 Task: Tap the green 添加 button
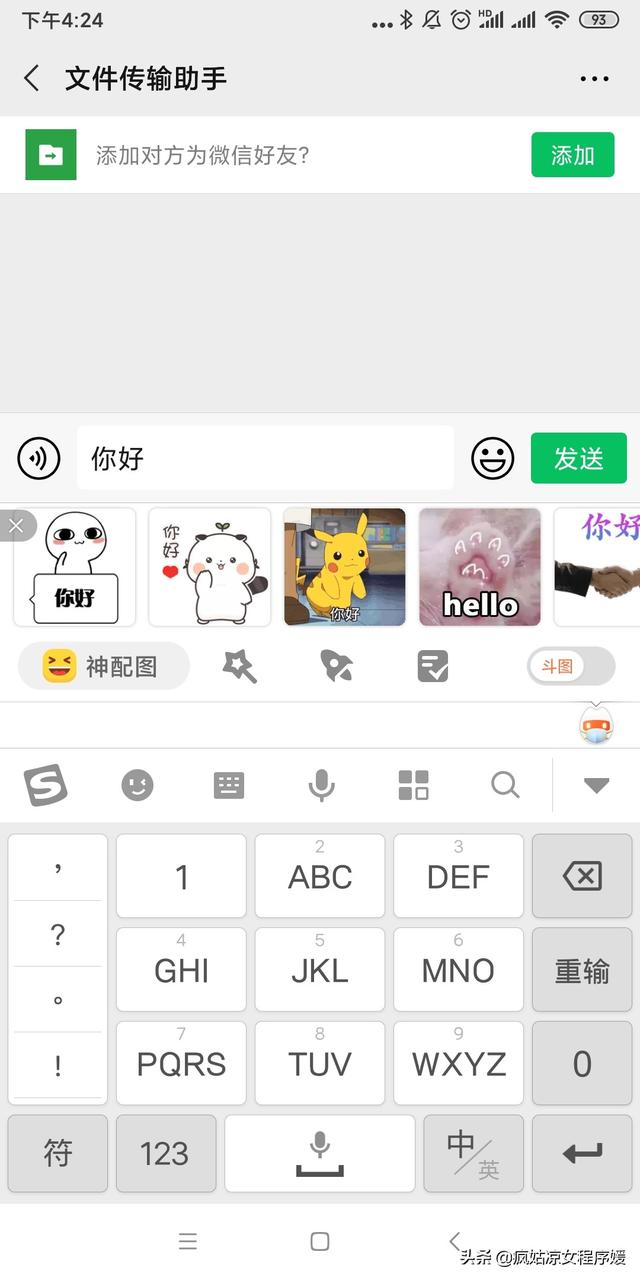pyautogui.click(x=572, y=155)
